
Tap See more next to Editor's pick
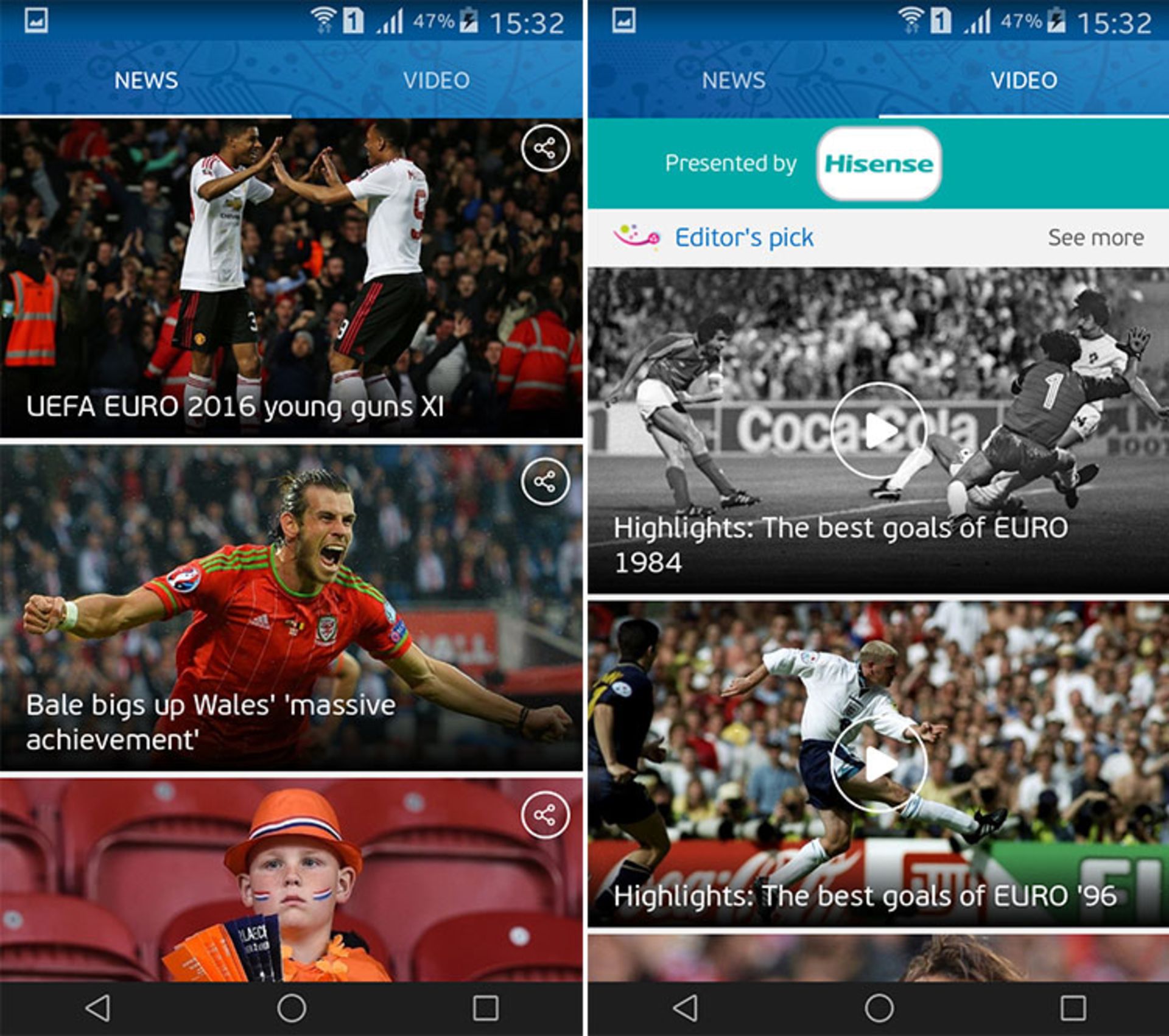pos(1095,237)
